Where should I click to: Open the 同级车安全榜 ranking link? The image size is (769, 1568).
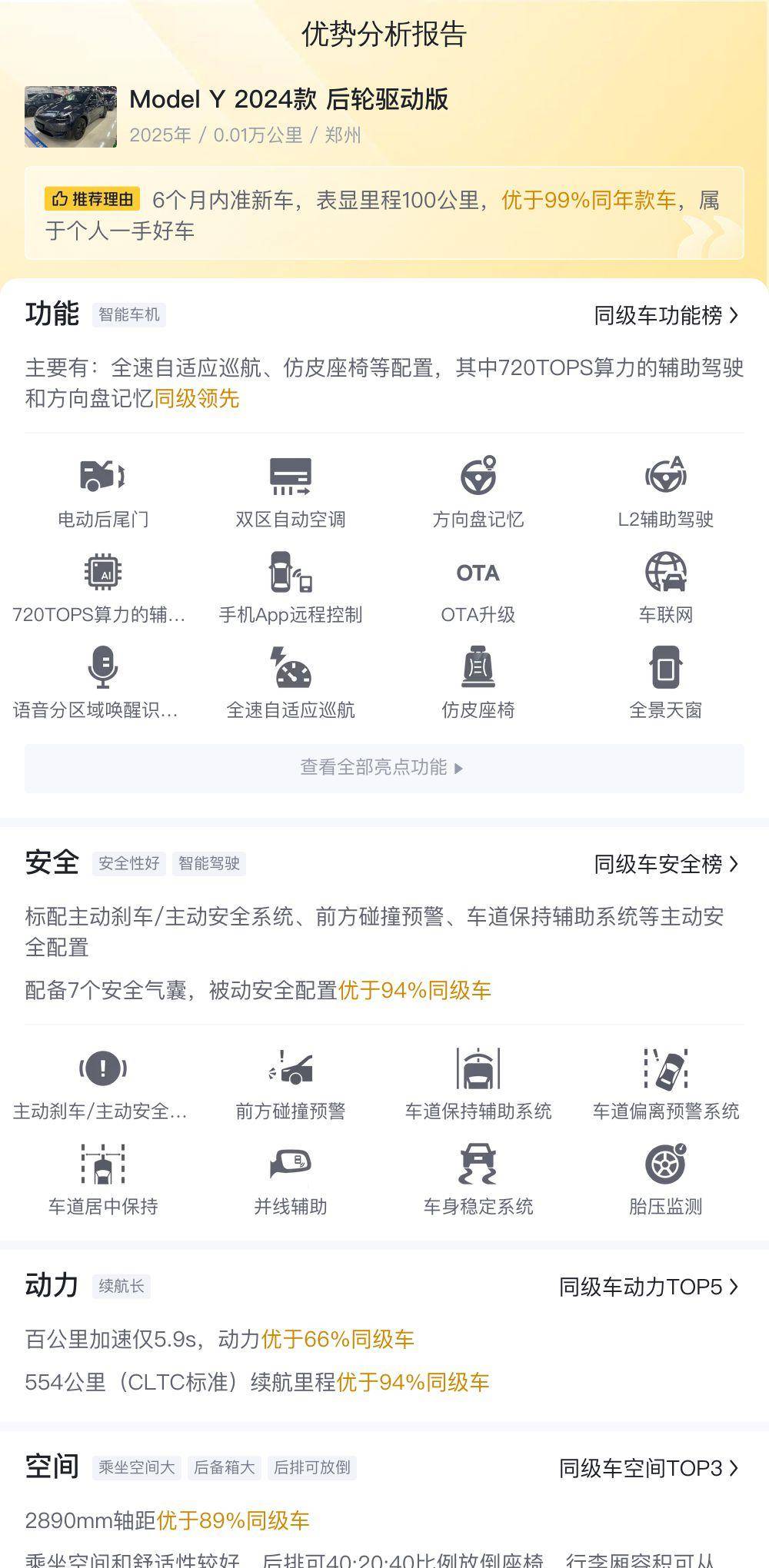666,864
